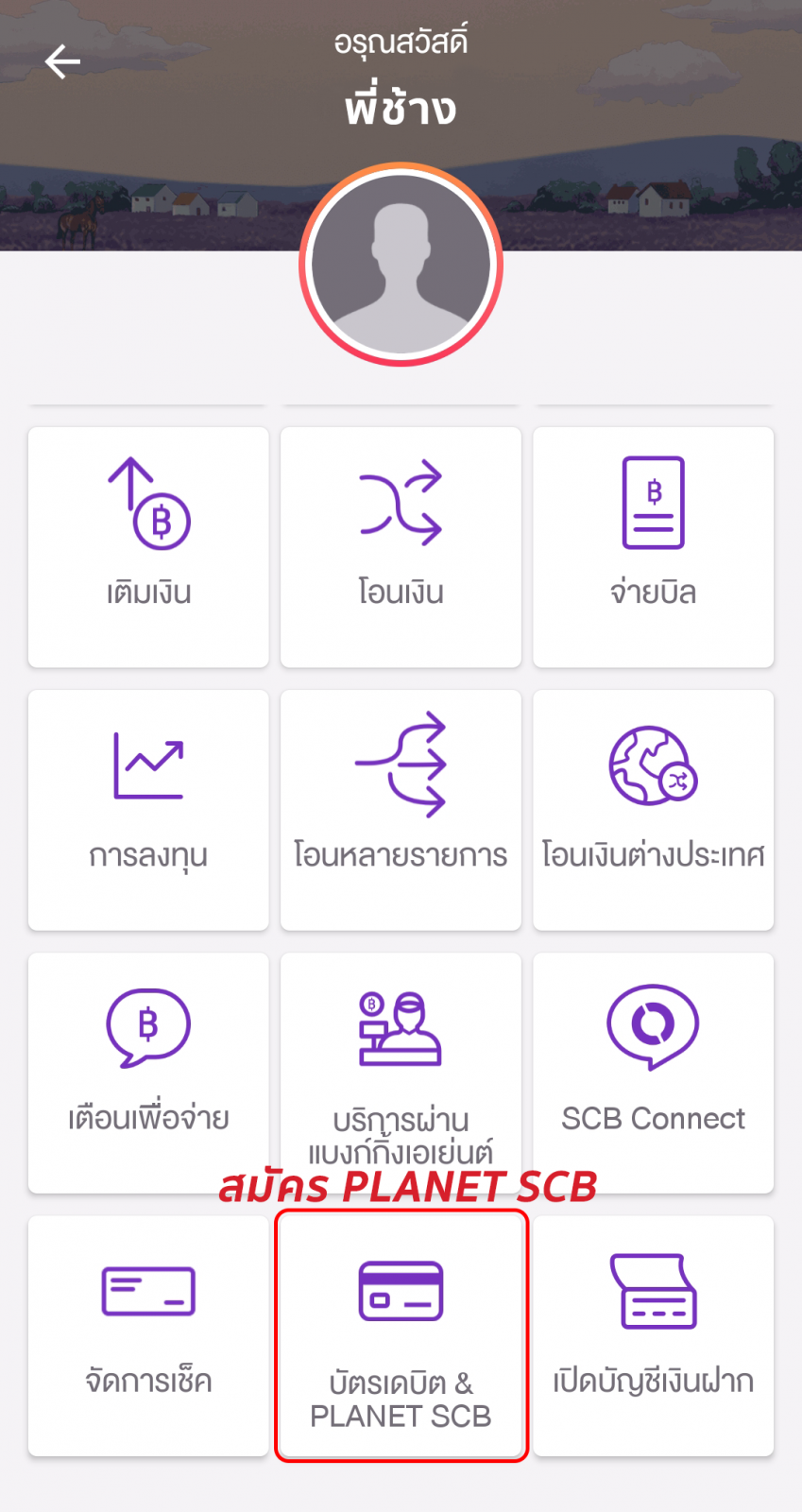The width and height of the screenshot is (802, 1512).
Task: Select the จัดการเช็ค cheque management icon
Action: coord(147,1290)
